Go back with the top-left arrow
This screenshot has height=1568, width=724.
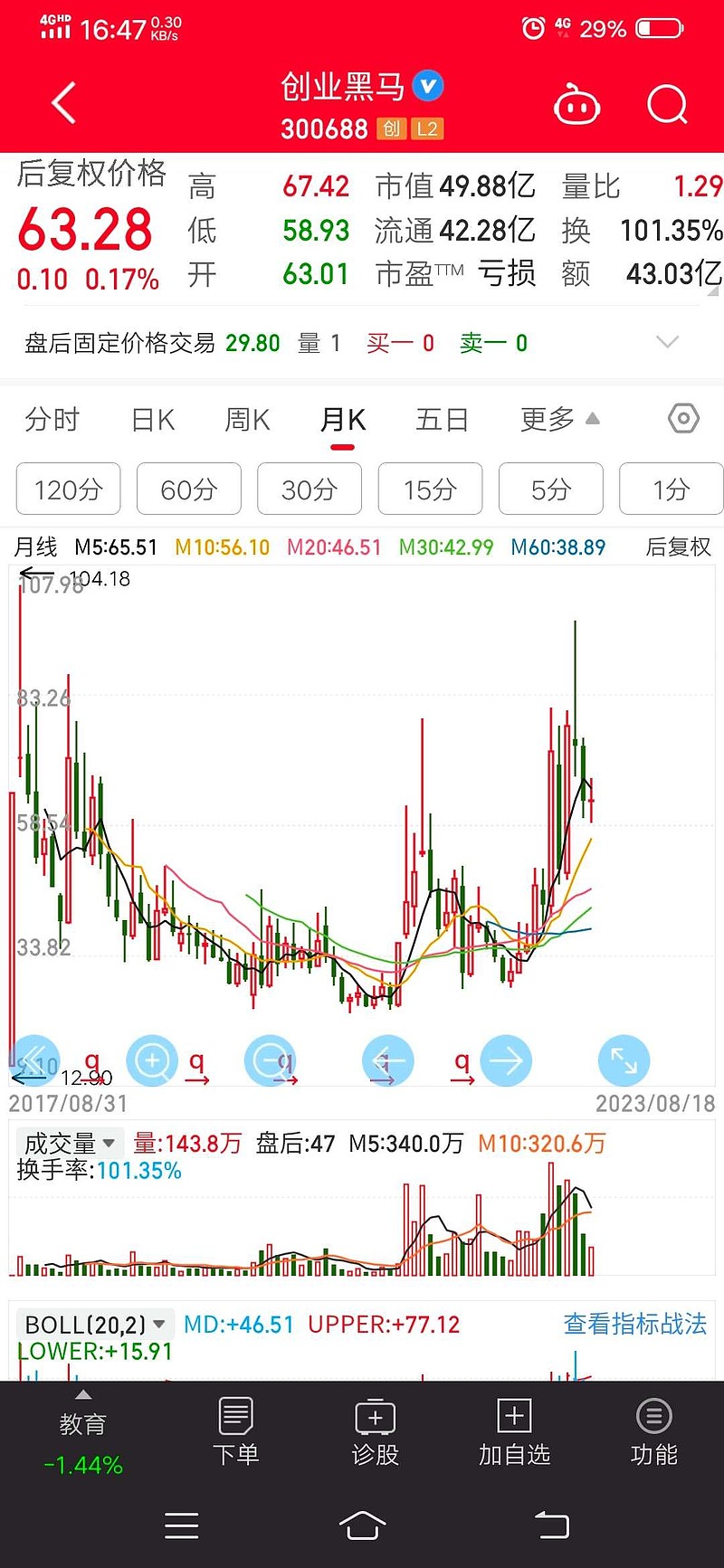click(63, 103)
